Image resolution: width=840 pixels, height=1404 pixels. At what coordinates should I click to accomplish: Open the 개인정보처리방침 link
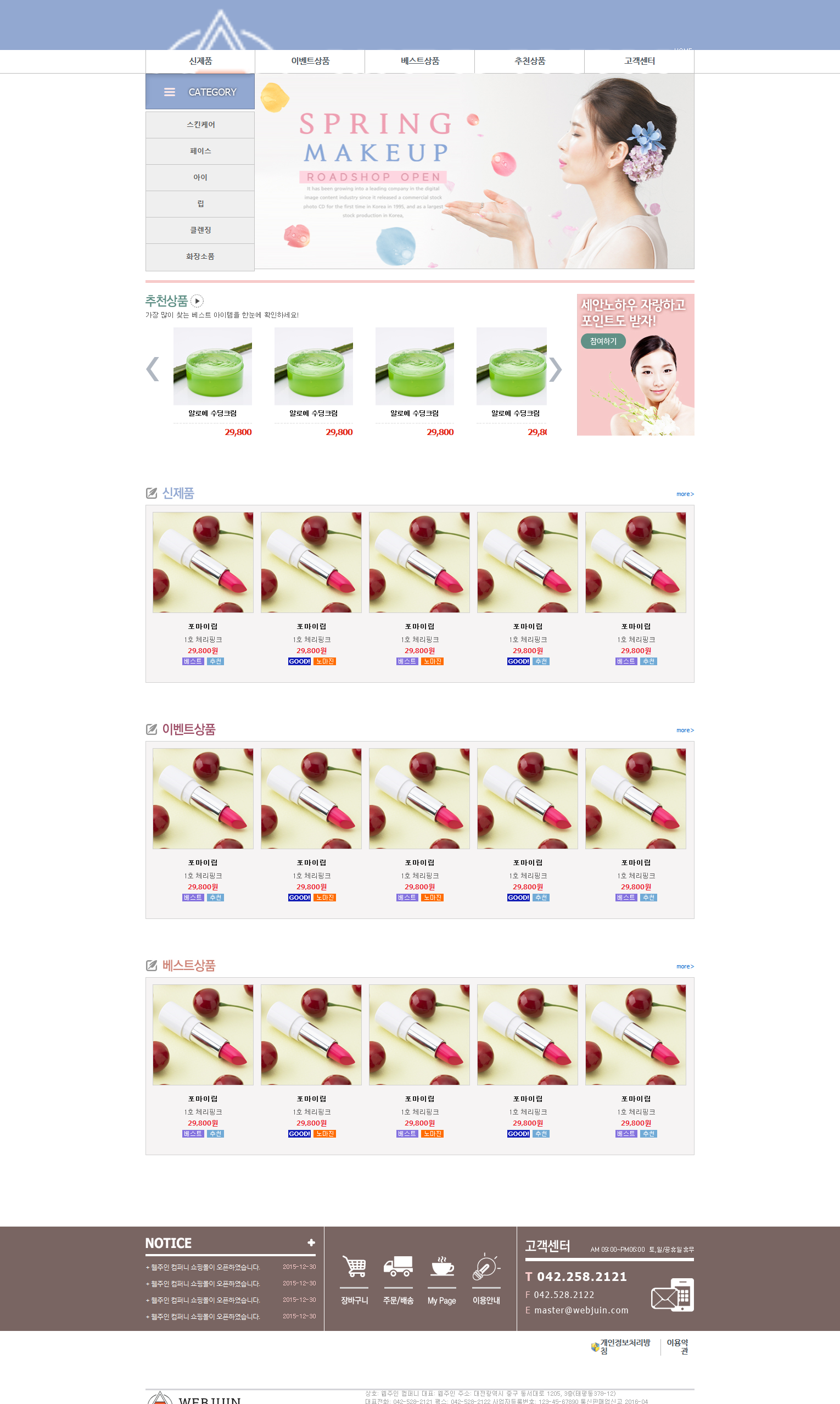click(x=624, y=1346)
